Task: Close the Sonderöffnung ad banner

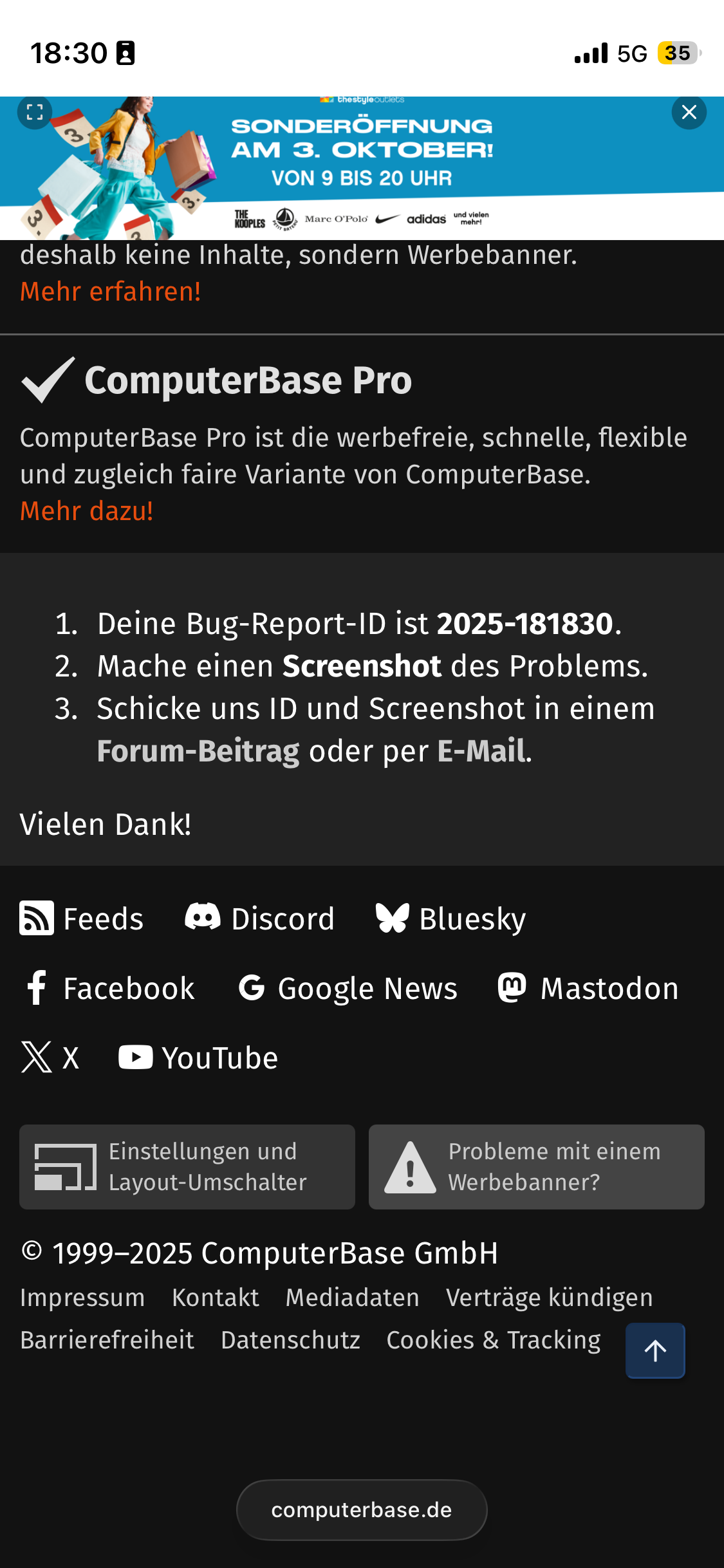Action: [689, 113]
